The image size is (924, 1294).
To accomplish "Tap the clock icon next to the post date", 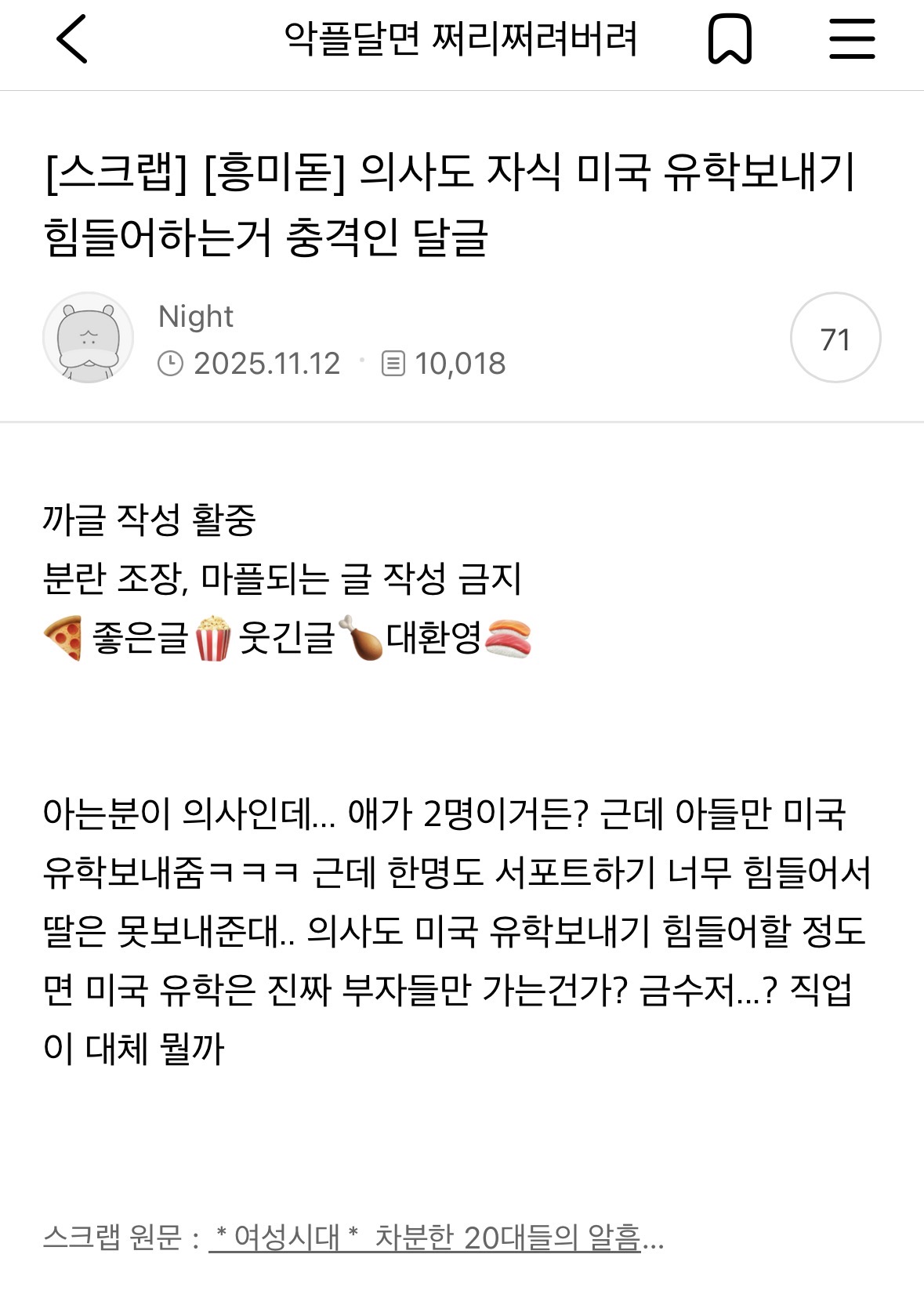I will 172,363.
